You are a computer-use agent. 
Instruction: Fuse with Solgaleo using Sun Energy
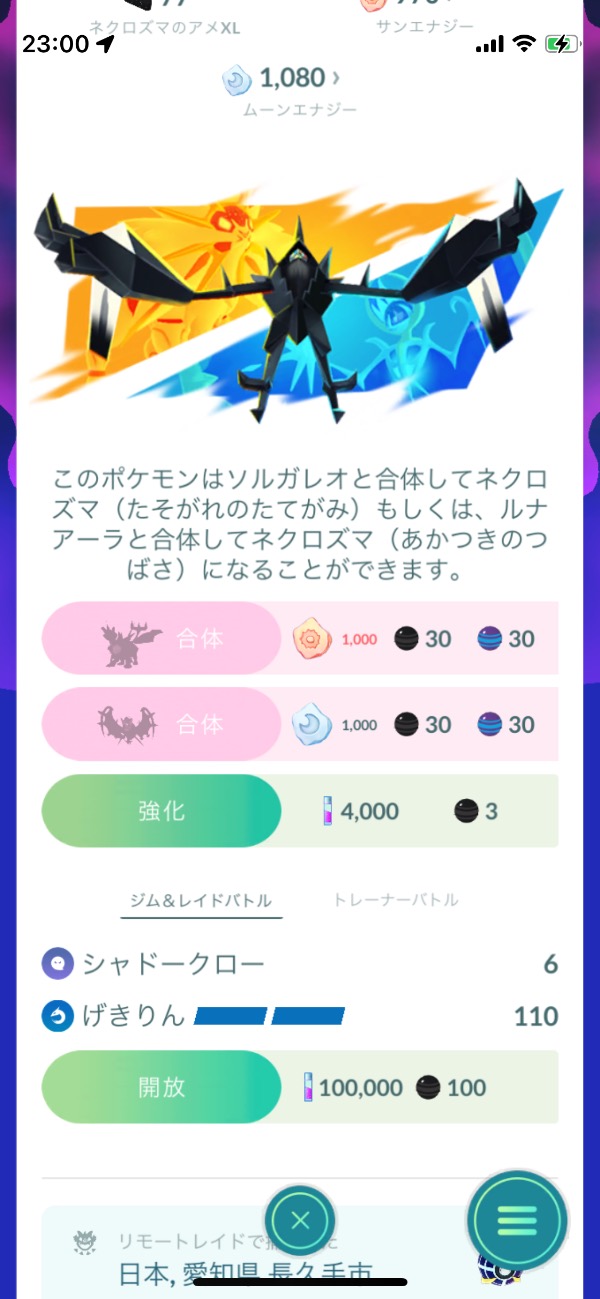pyautogui.click(x=162, y=638)
